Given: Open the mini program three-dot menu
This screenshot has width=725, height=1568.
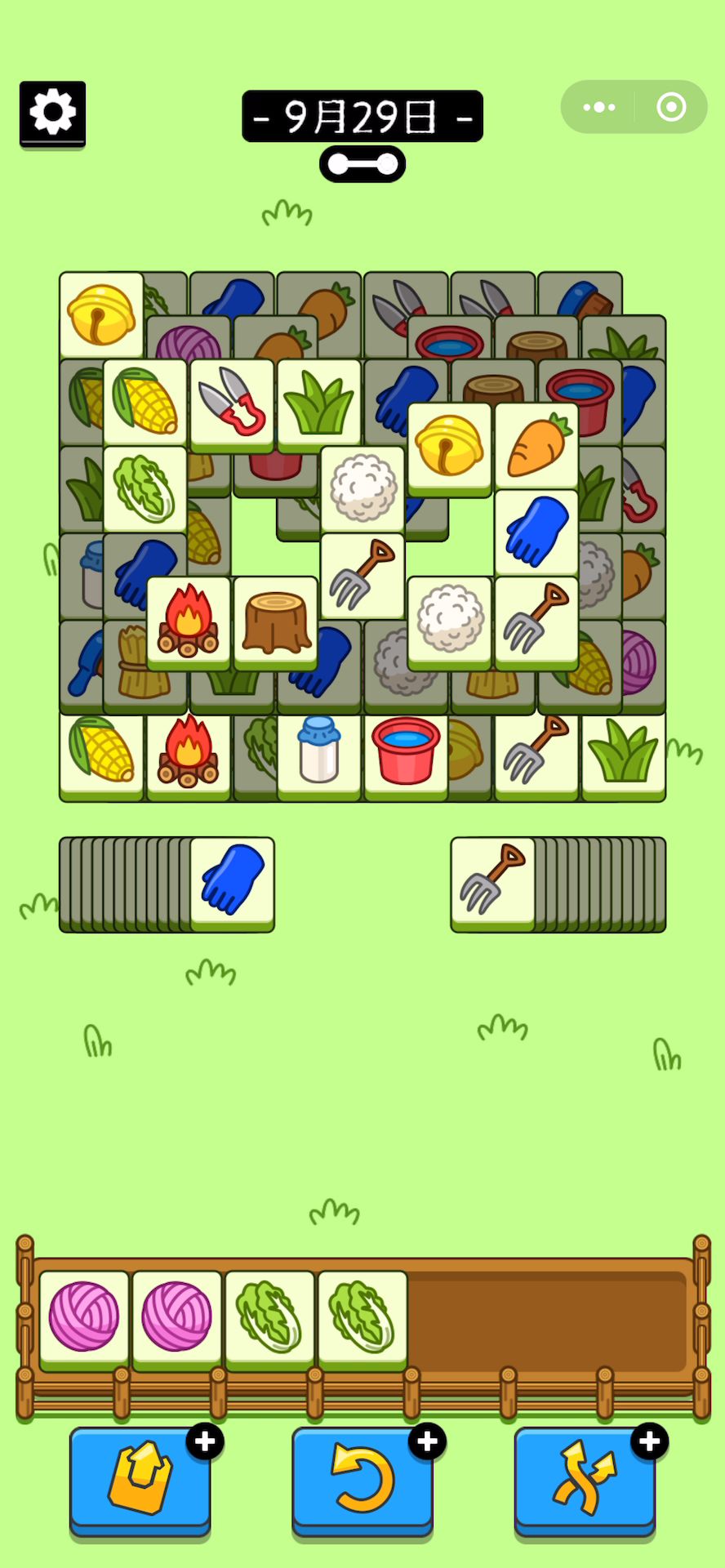Looking at the screenshot, I should (599, 107).
